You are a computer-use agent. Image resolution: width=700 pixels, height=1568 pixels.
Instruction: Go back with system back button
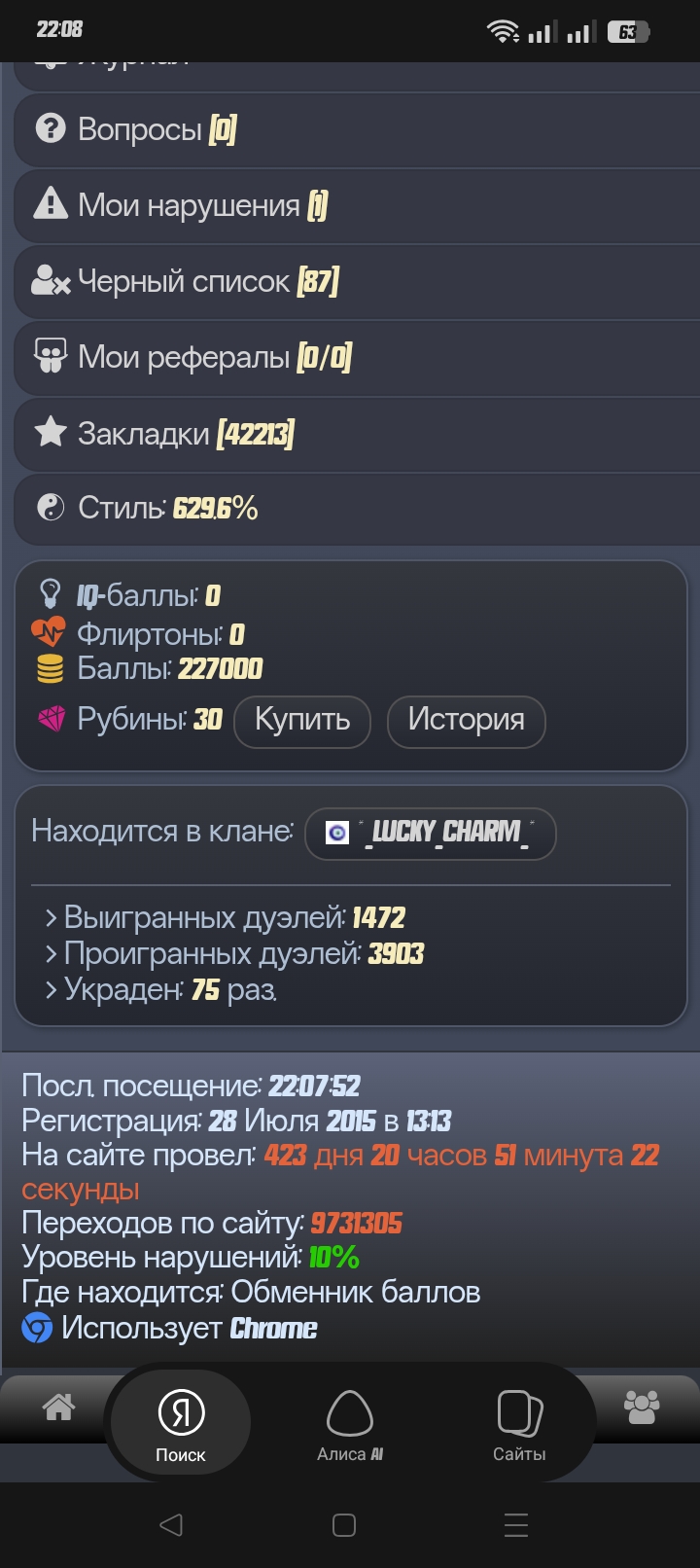171,1524
